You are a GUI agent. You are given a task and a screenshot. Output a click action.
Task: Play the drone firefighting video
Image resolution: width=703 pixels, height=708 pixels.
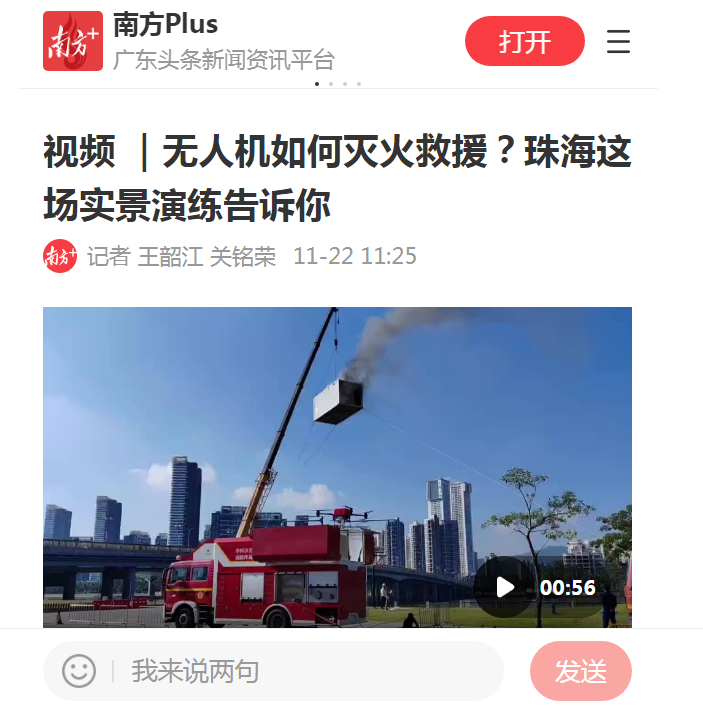click(505, 587)
